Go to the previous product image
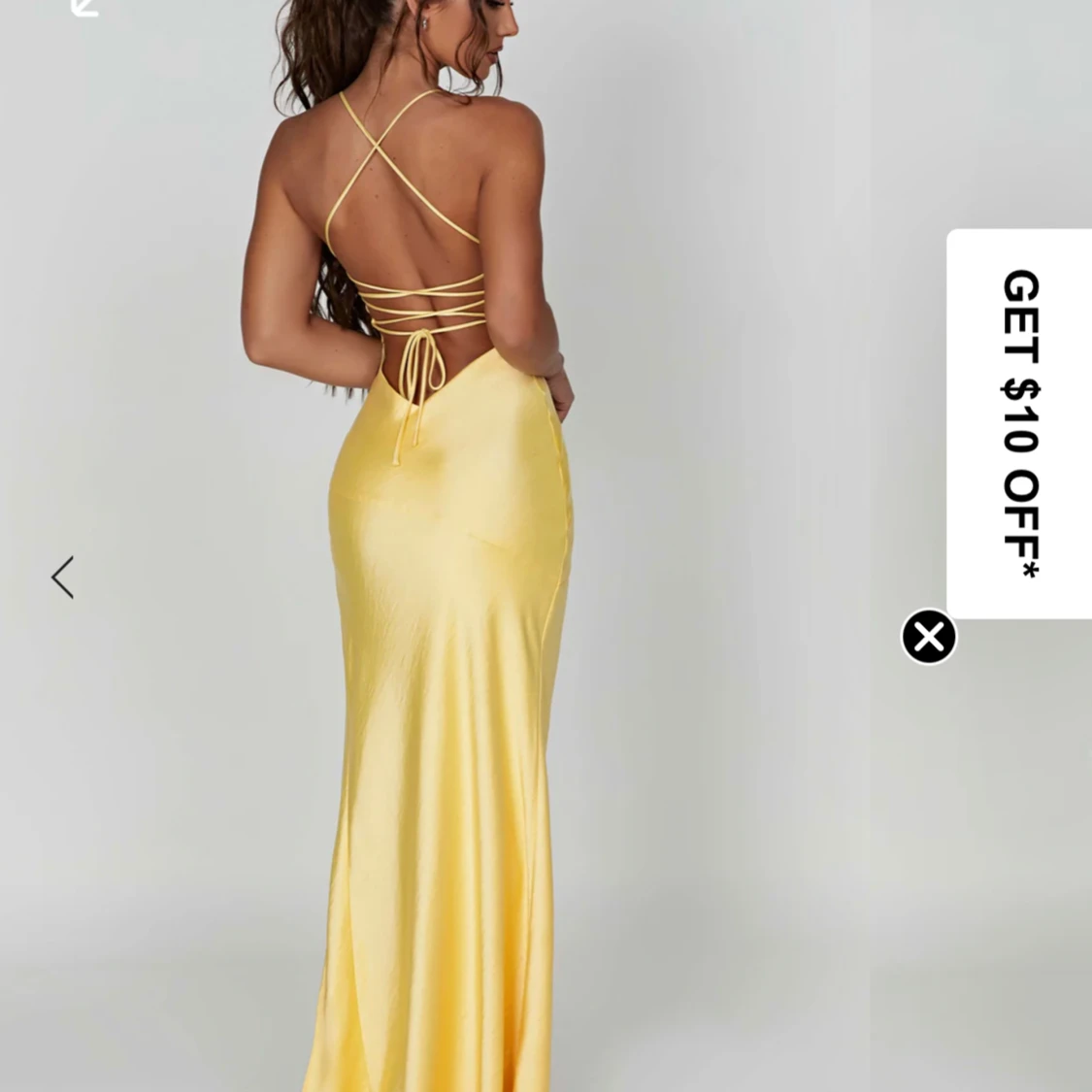The width and height of the screenshot is (1092, 1092). click(63, 578)
